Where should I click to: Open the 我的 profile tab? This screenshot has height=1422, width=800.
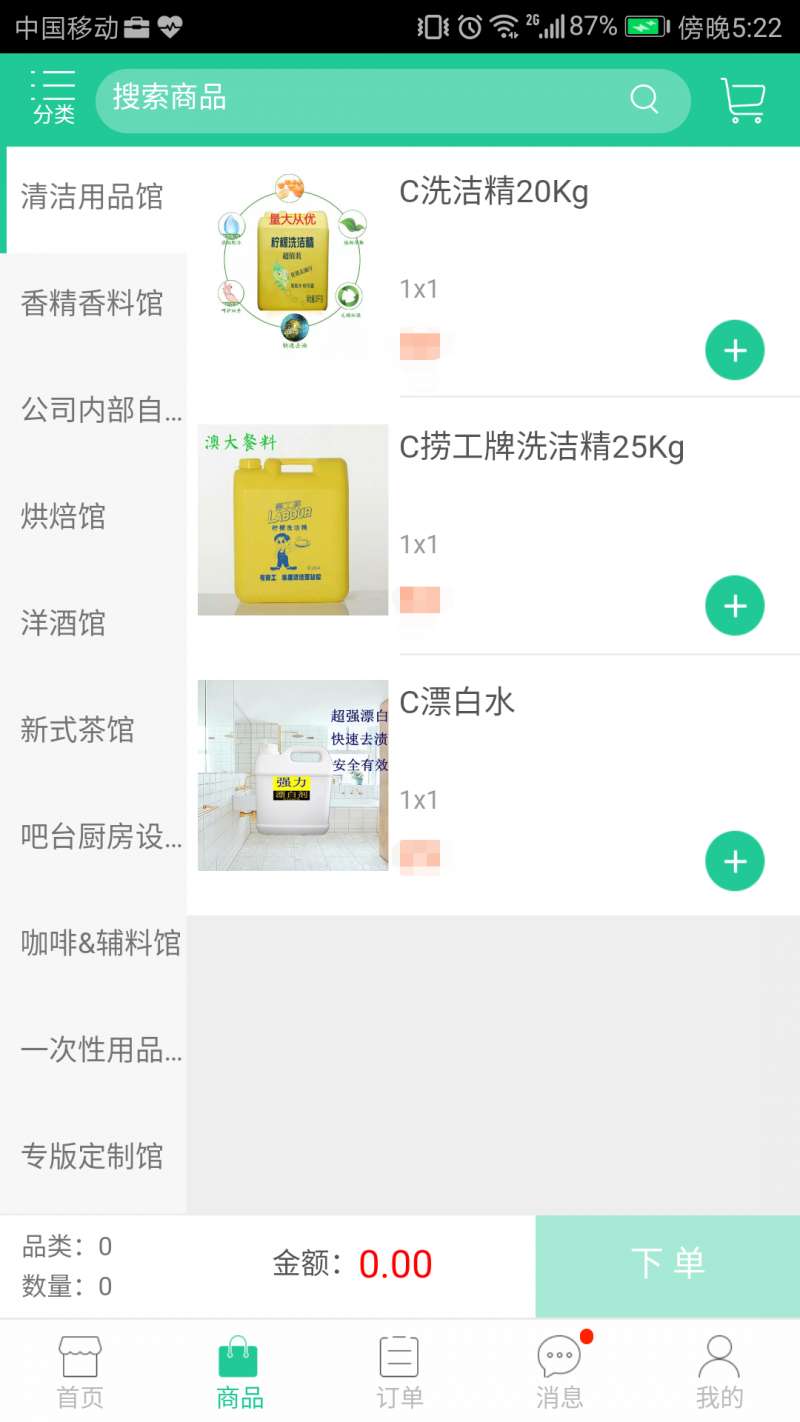(x=720, y=1371)
